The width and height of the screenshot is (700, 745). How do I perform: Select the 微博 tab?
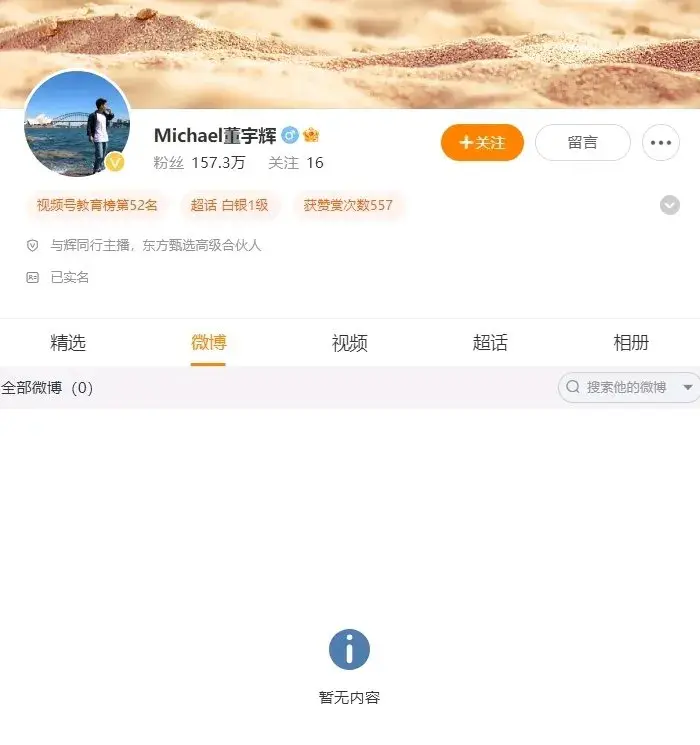[208, 343]
